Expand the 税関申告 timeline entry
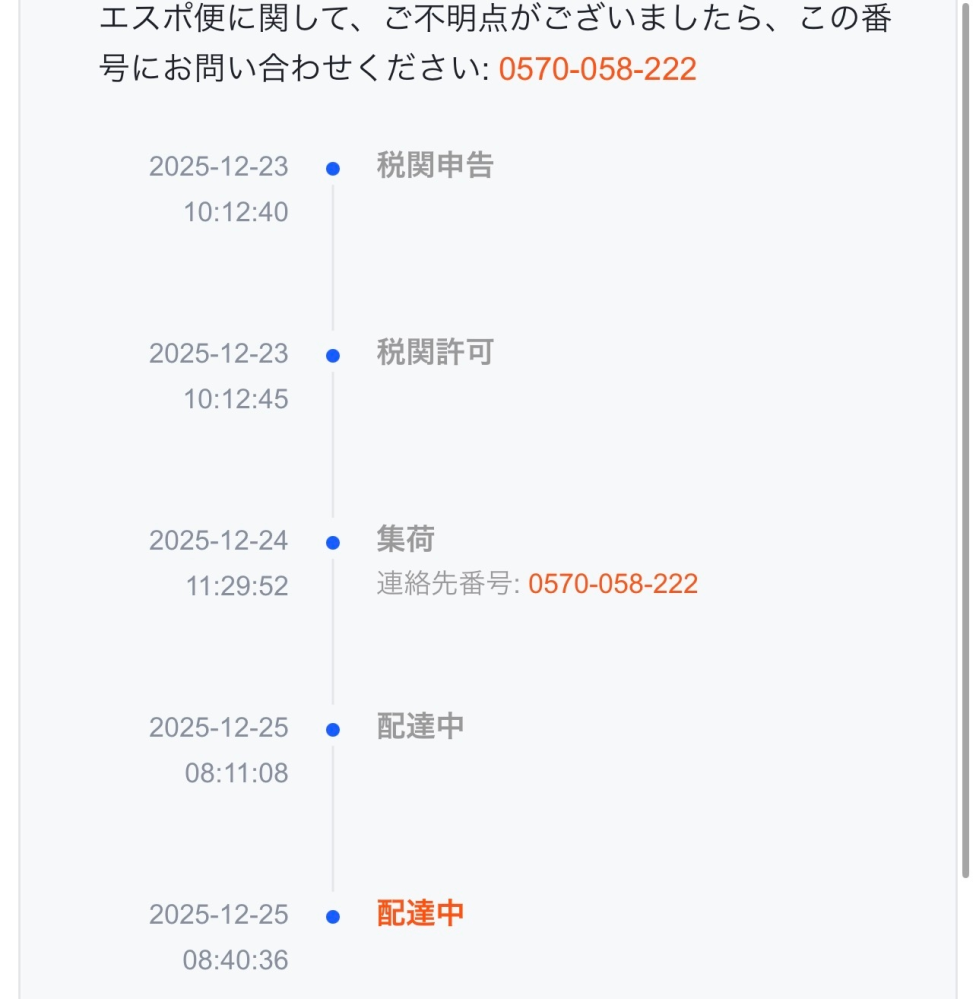Screen dimensions: 976x999 pos(434,167)
